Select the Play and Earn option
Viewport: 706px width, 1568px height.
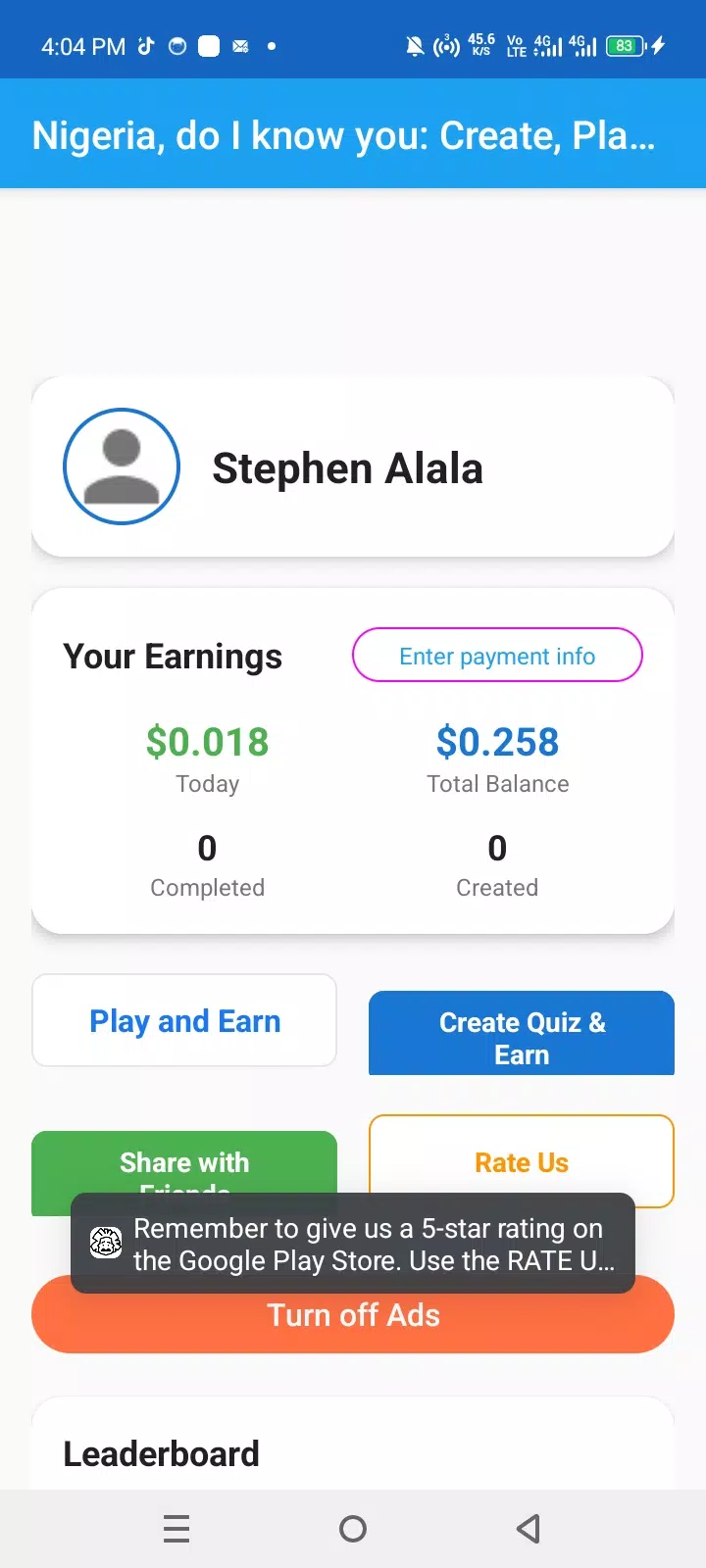184,1020
